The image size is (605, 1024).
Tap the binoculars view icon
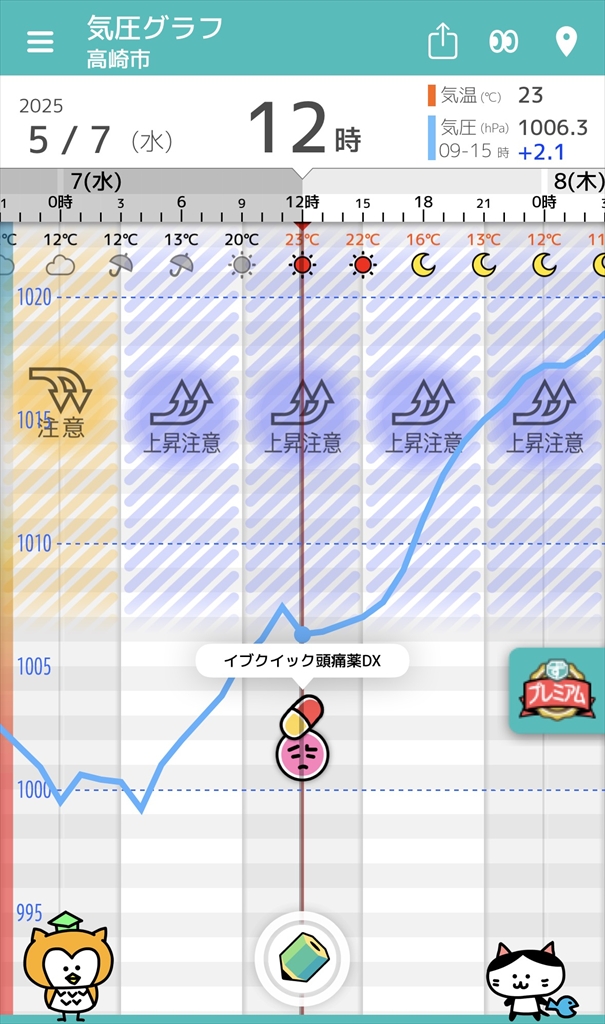click(x=504, y=41)
